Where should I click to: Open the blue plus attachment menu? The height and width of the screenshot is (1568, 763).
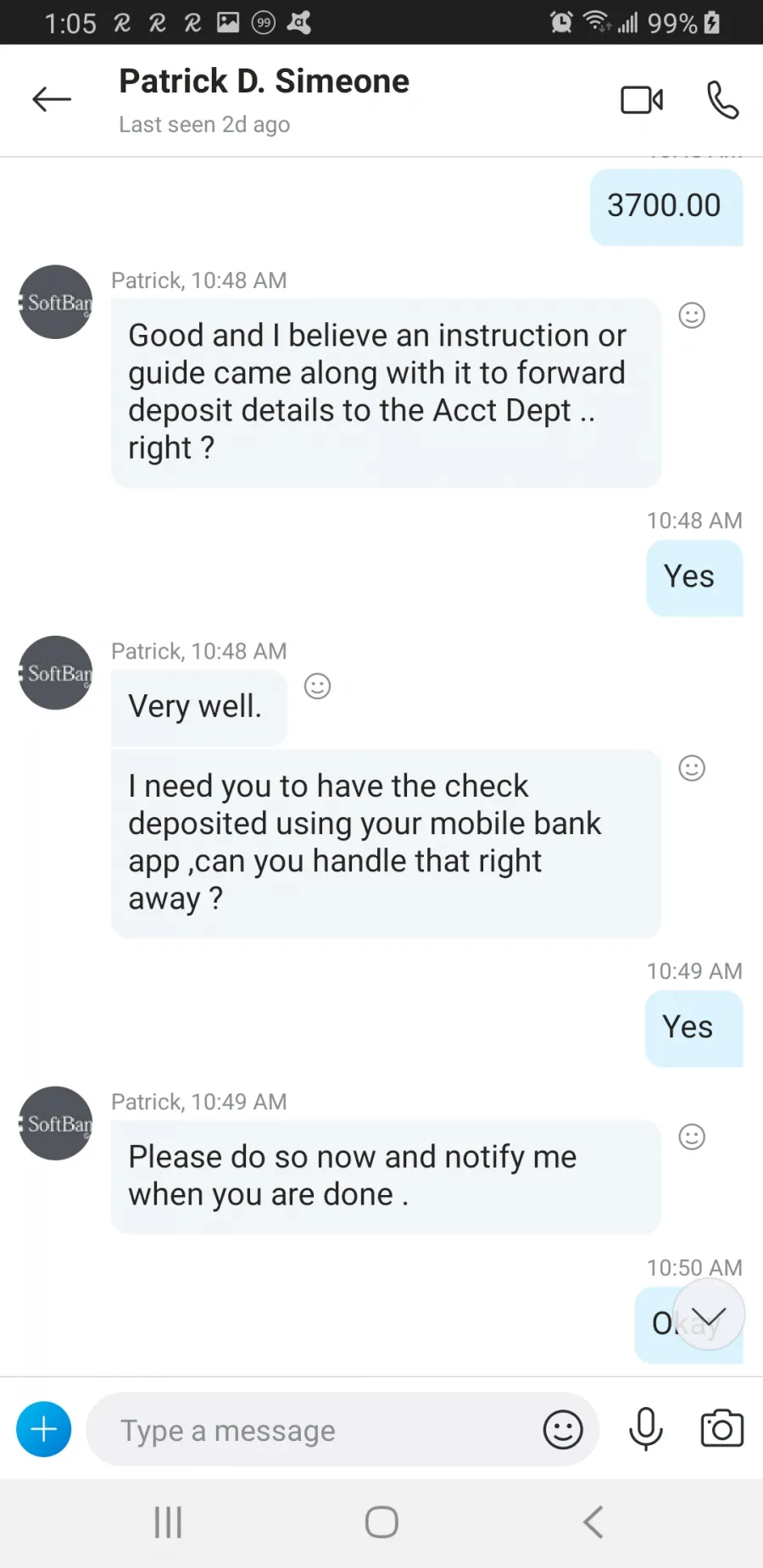click(44, 1430)
